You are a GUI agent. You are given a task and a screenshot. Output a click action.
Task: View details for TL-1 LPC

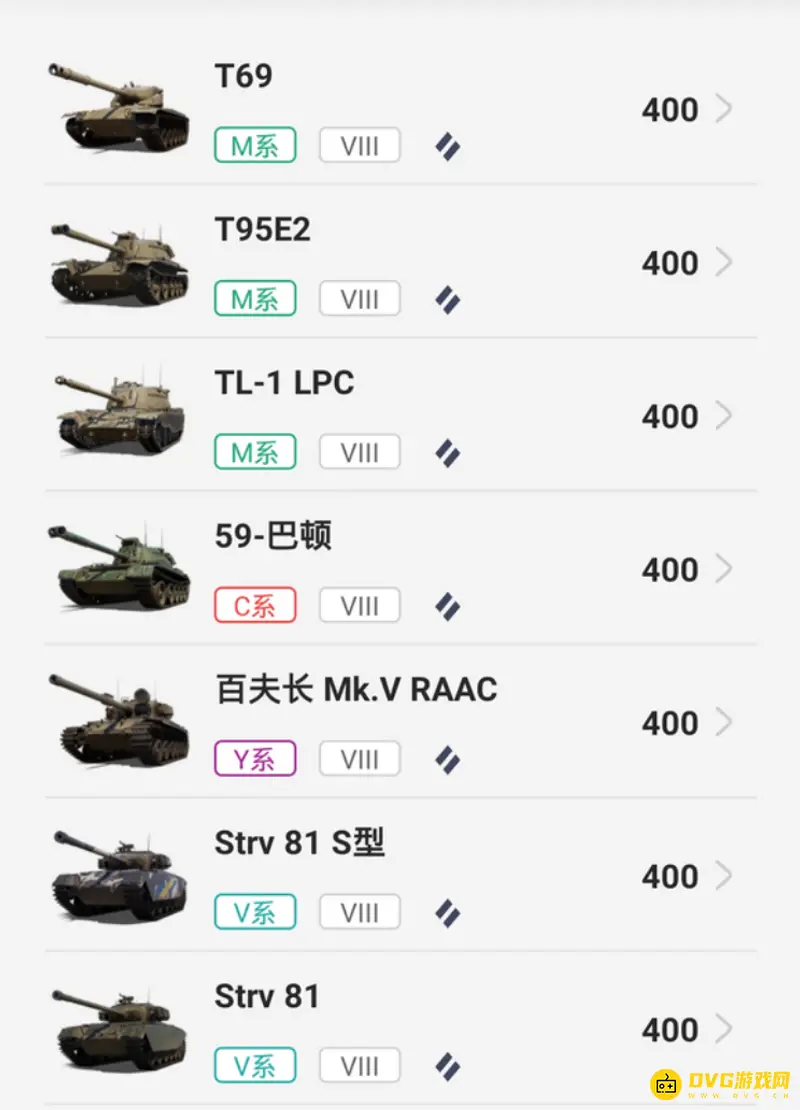tap(400, 415)
